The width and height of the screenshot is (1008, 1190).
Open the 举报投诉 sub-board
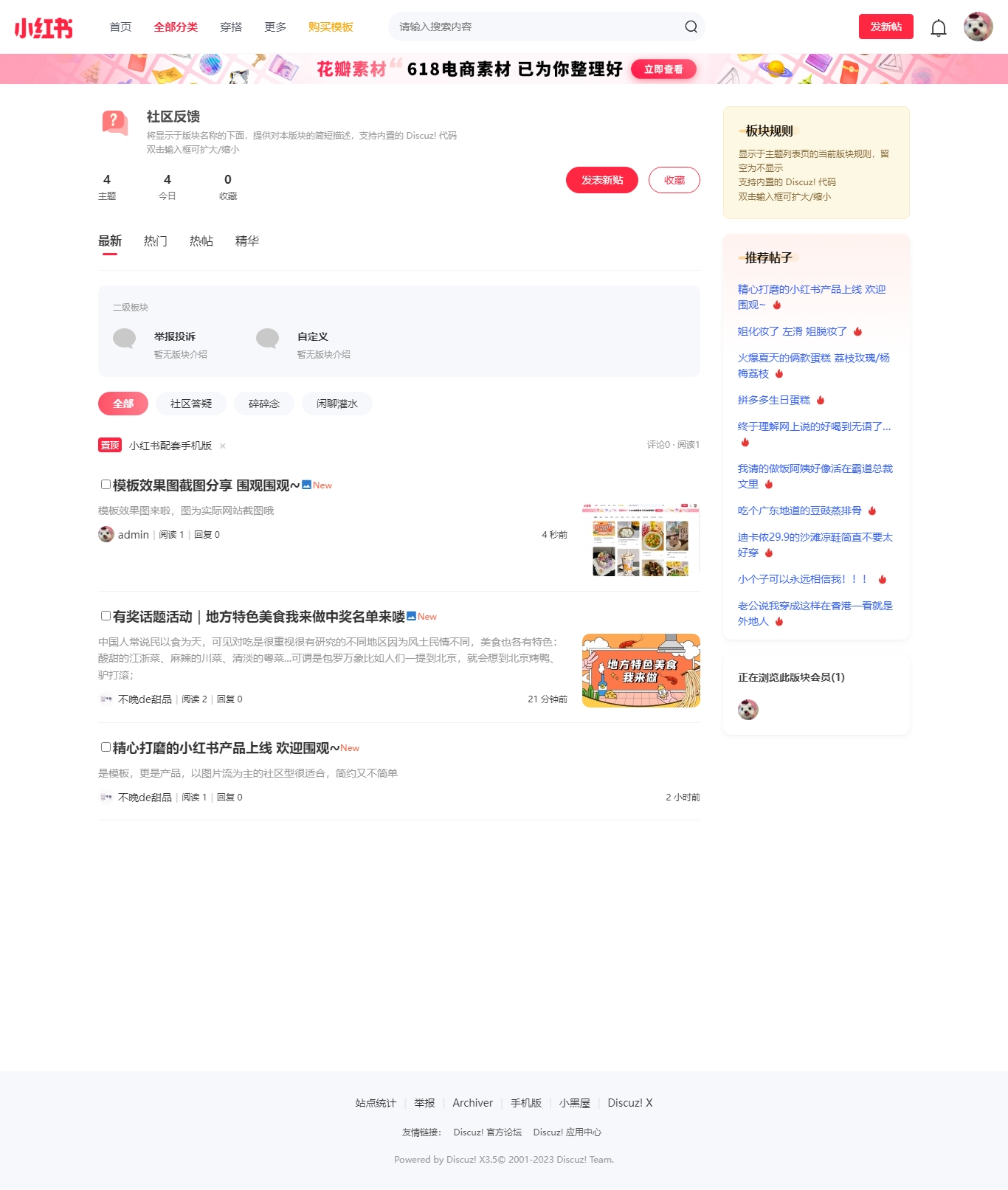coord(175,336)
